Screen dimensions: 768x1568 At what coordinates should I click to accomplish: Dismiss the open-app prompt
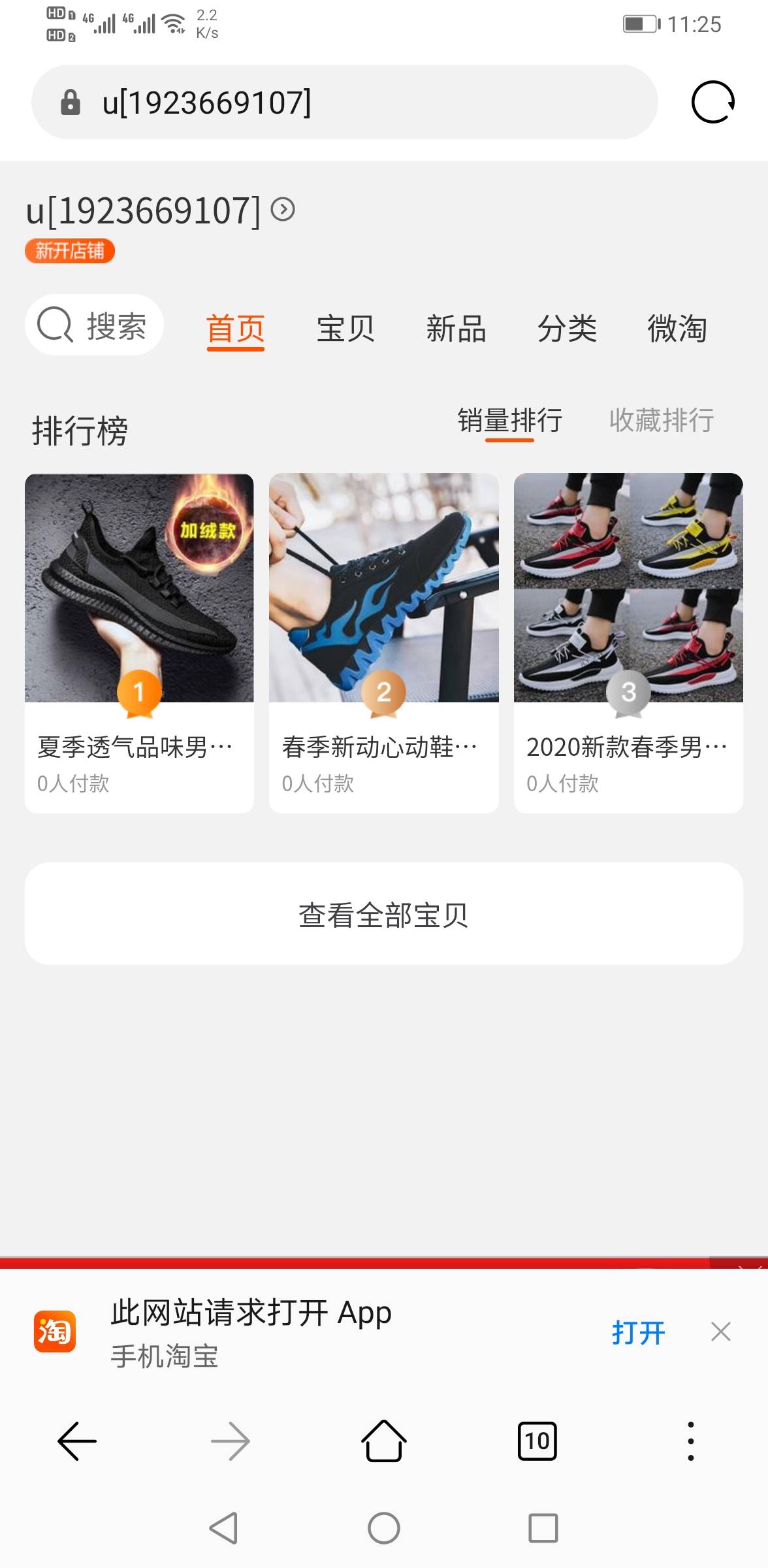(x=720, y=1331)
